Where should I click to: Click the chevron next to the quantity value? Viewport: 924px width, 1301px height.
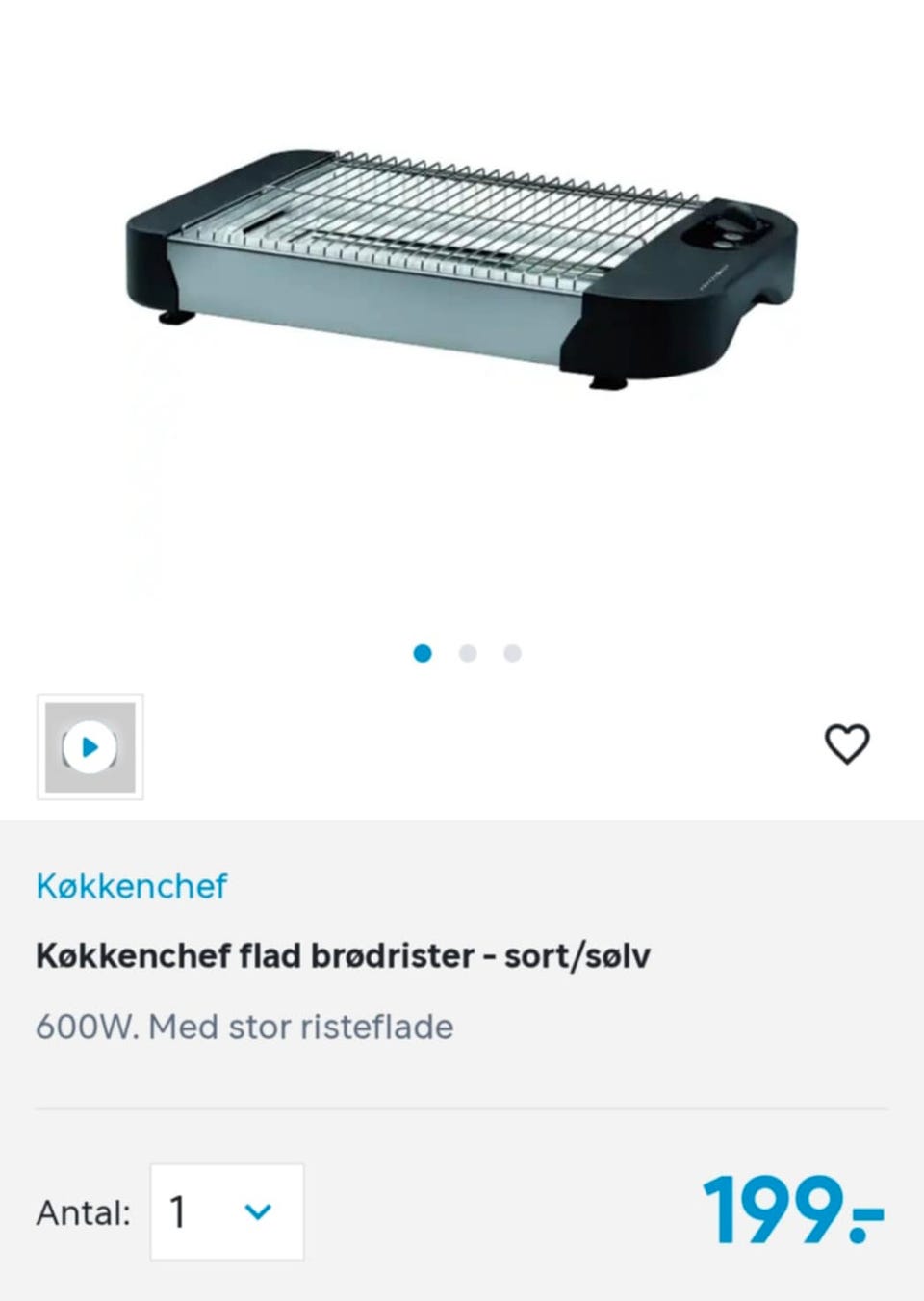pos(256,1213)
